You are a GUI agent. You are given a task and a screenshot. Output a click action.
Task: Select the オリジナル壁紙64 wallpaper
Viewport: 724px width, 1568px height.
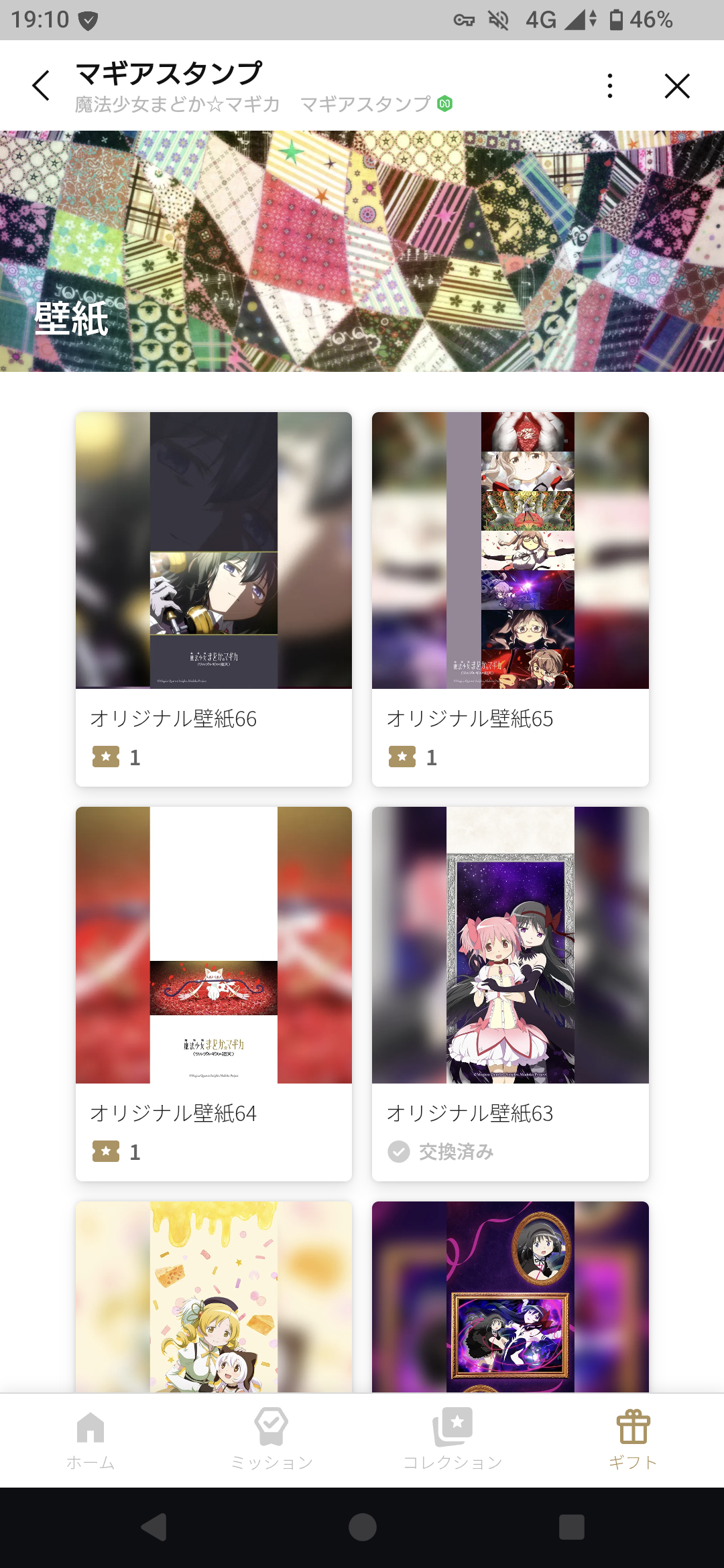[214, 994]
